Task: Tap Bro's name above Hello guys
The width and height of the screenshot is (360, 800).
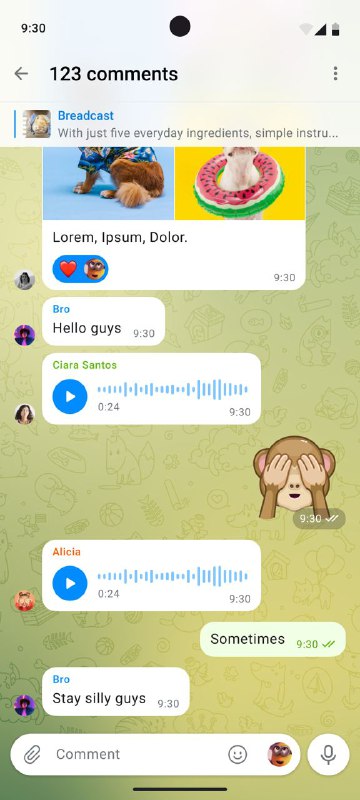Action: (x=61, y=309)
